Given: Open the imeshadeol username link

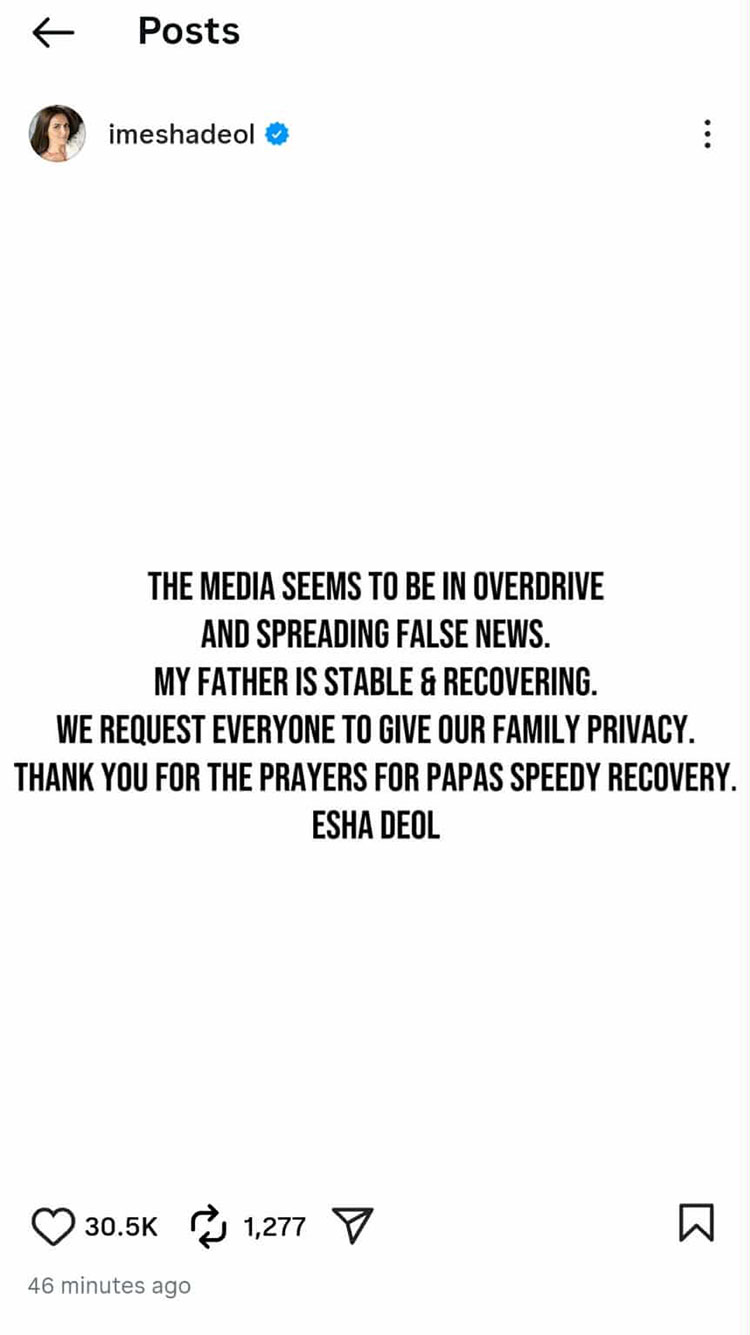Looking at the screenshot, I should point(181,134).
